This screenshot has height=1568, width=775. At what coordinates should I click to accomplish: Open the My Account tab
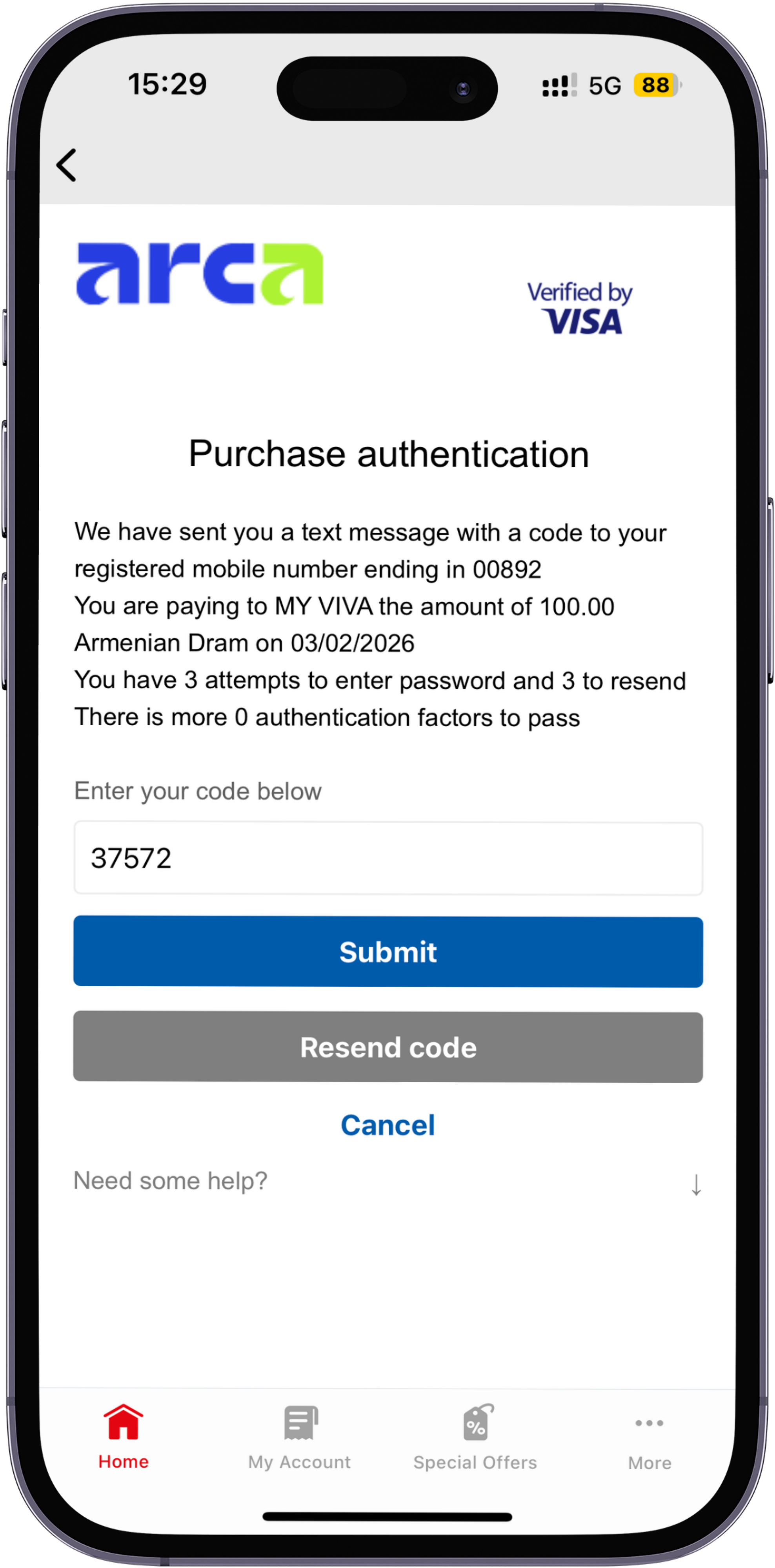(x=300, y=1437)
